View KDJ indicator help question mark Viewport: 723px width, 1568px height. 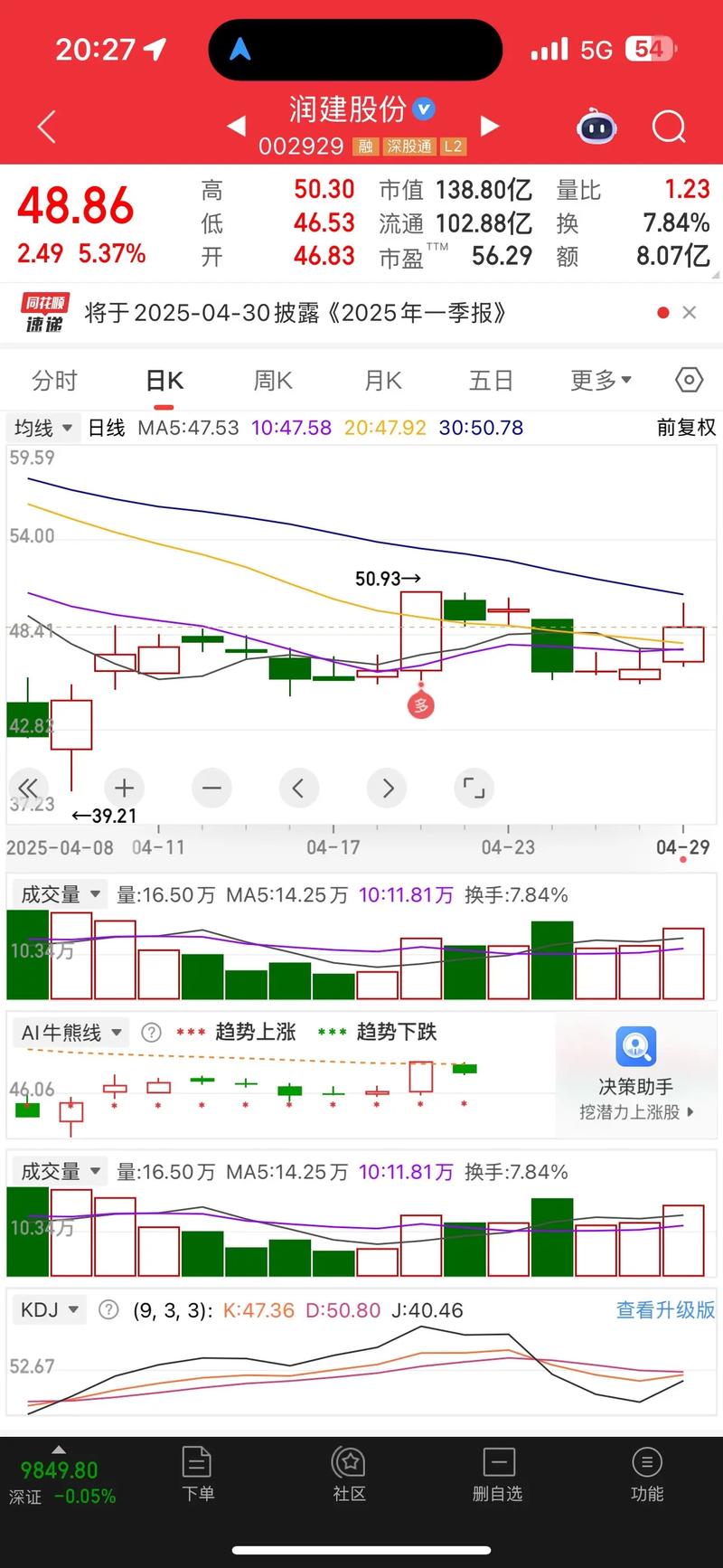pyautogui.click(x=108, y=1308)
